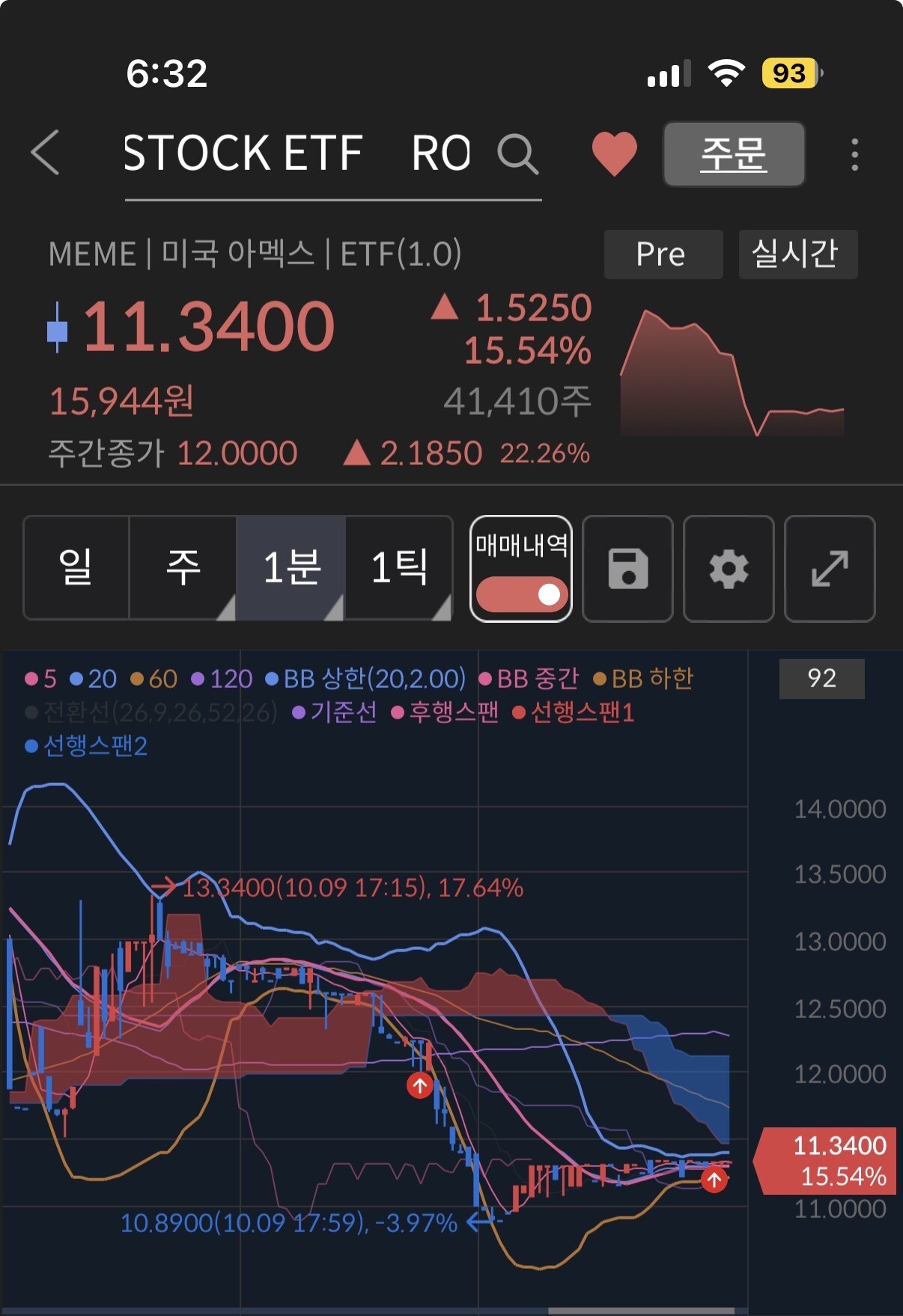Turn off the 매매내역 trade history toggle
This screenshot has height=1316, width=903.
pos(521,568)
